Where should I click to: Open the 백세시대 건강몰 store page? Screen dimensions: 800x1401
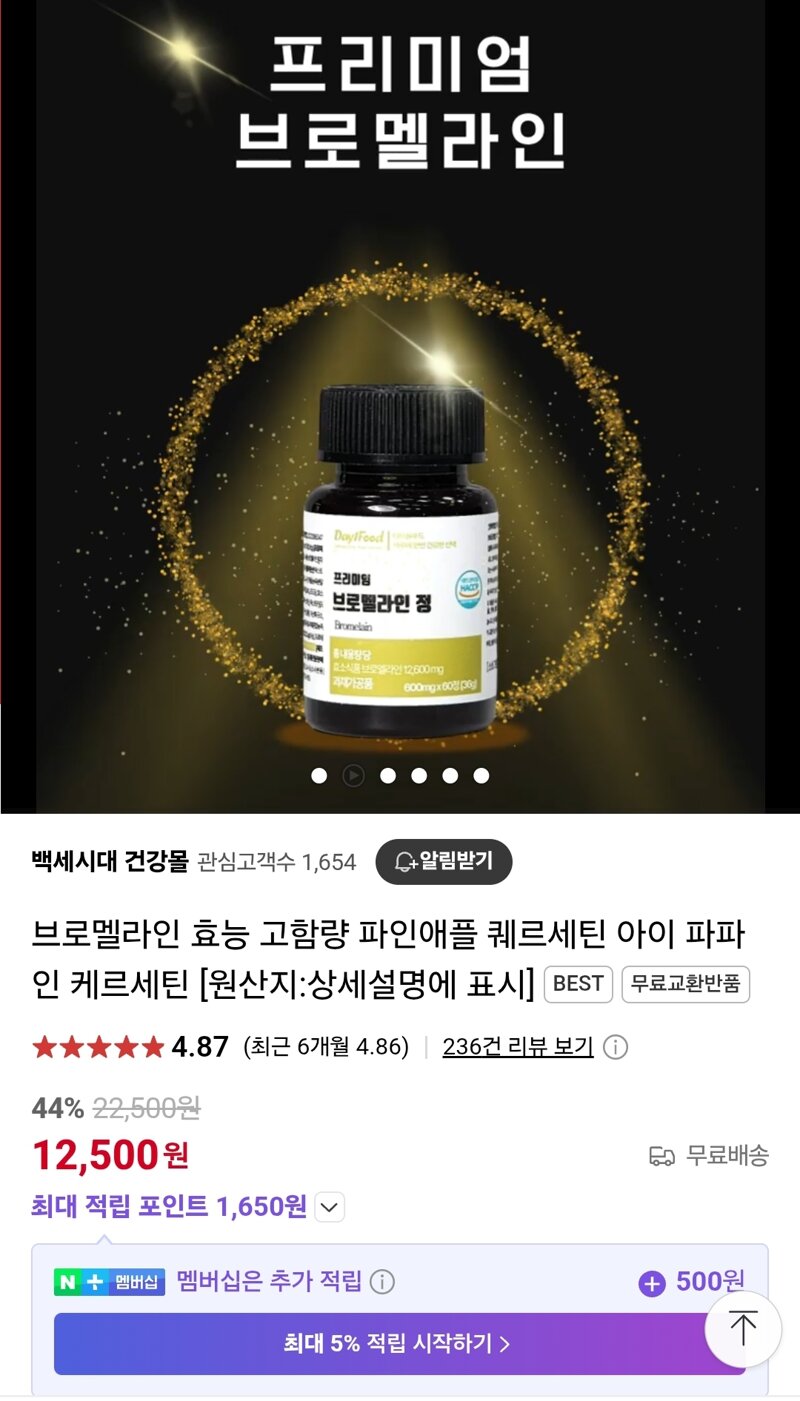(110, 862)
